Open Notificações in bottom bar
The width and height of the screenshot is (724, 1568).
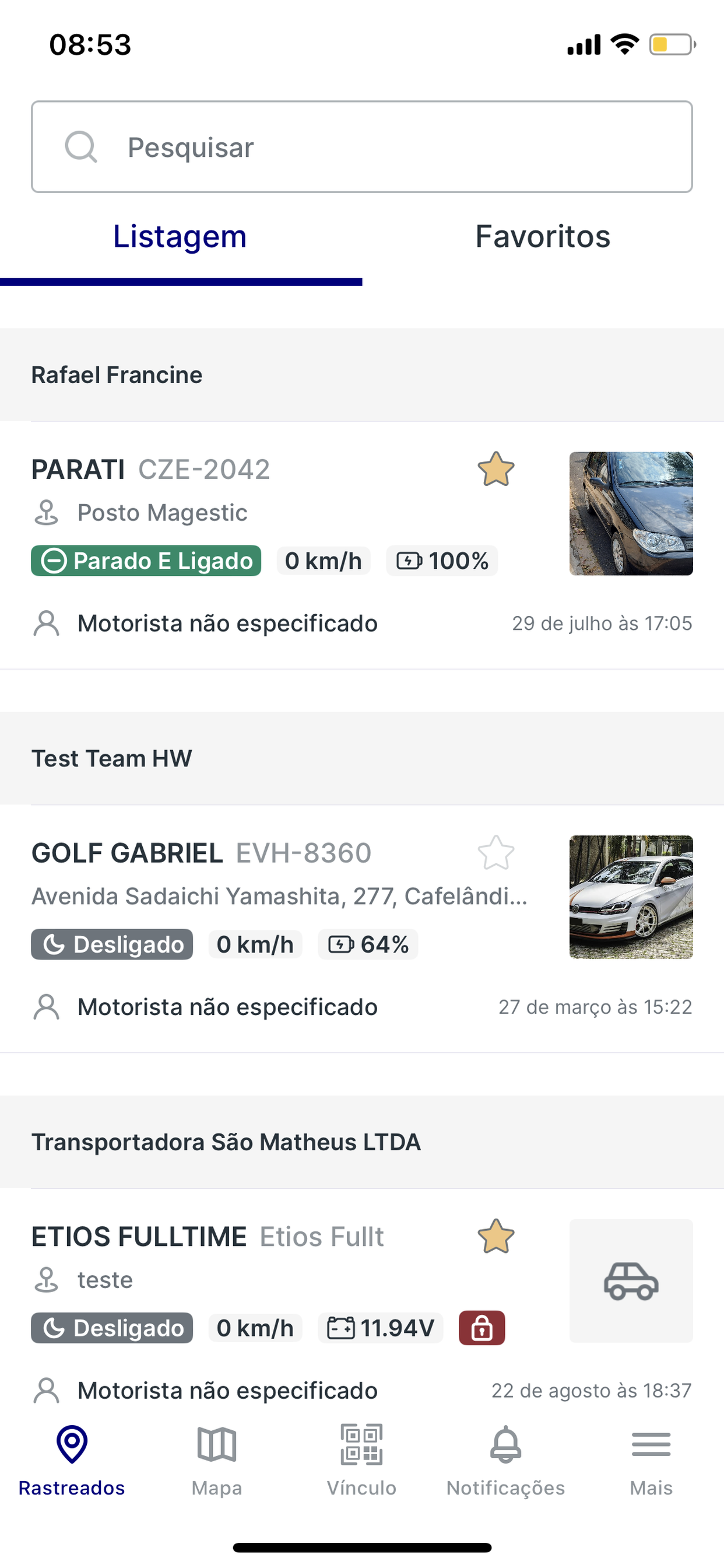pyautogui.click(x=505, y=1461)
